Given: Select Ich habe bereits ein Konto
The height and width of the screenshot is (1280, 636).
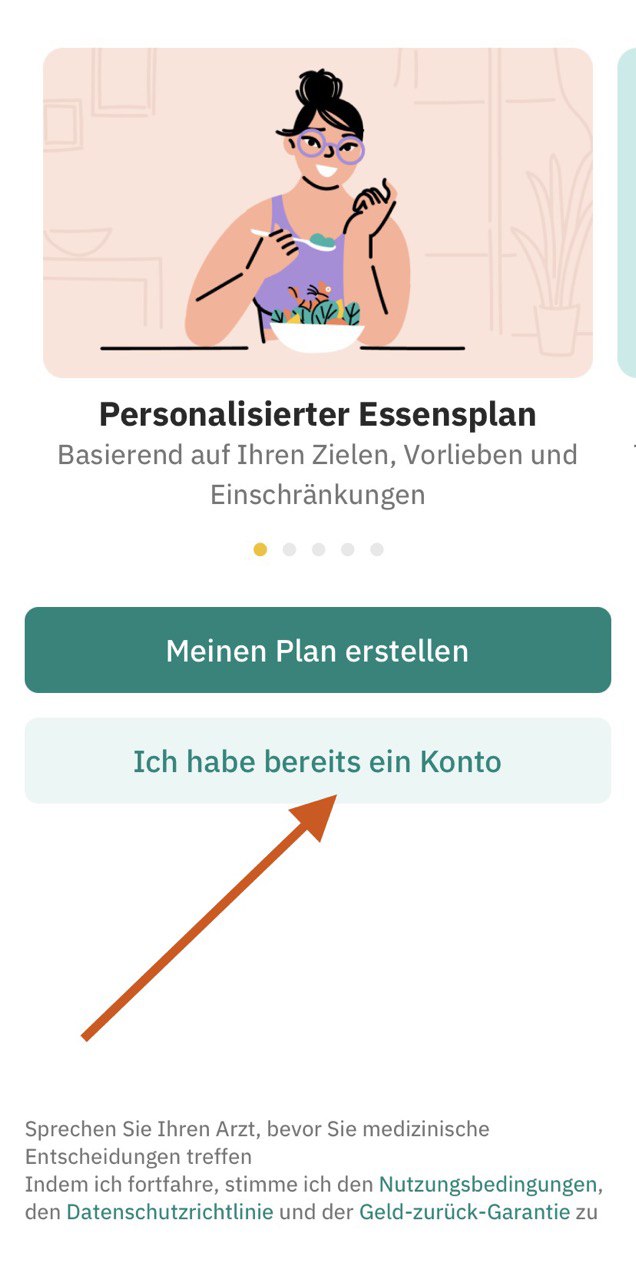Looking at the screenshot, I should click(317, 761).
